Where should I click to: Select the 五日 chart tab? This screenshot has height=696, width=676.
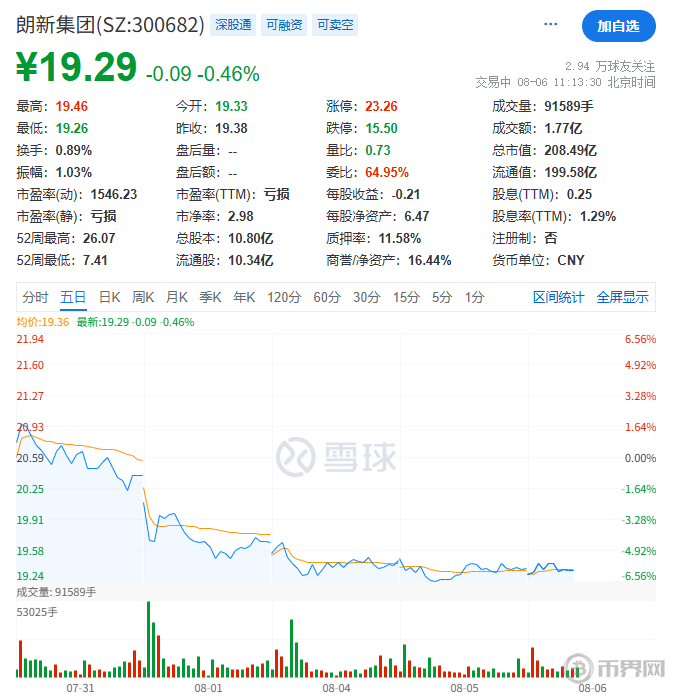pos(73,297)
